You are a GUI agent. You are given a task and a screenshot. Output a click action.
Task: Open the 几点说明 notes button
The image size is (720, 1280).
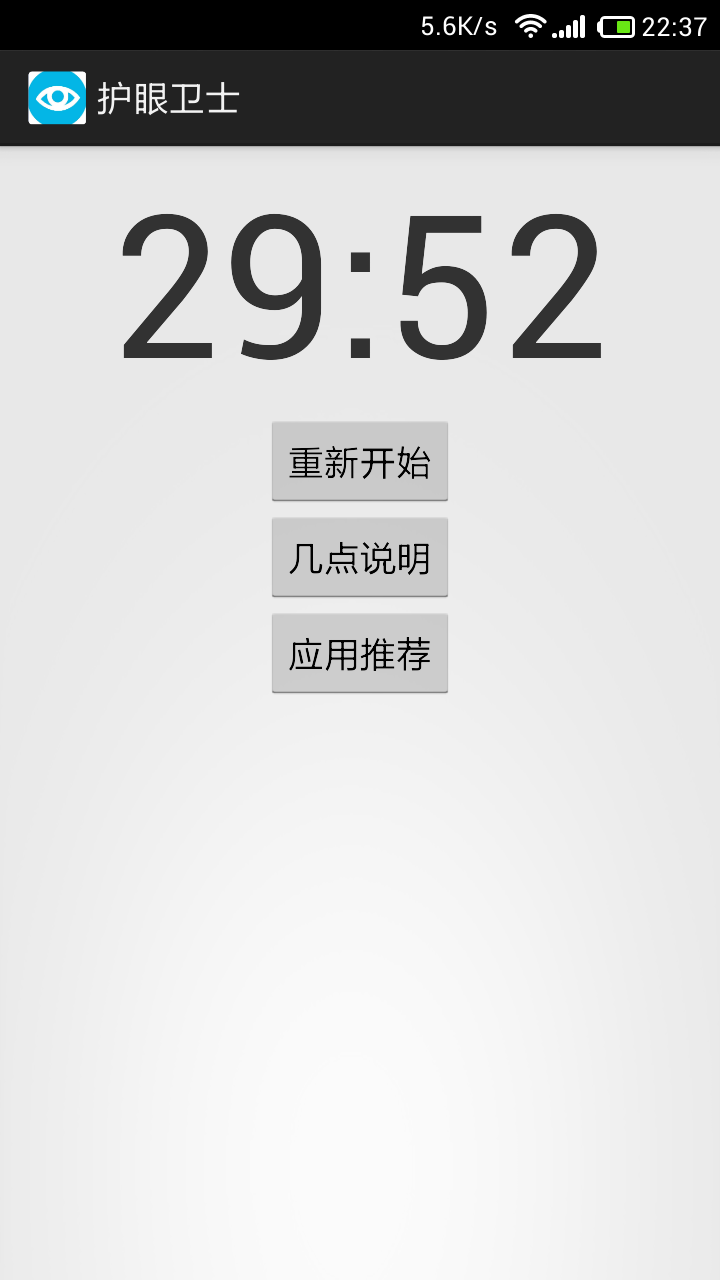(360, 557)
